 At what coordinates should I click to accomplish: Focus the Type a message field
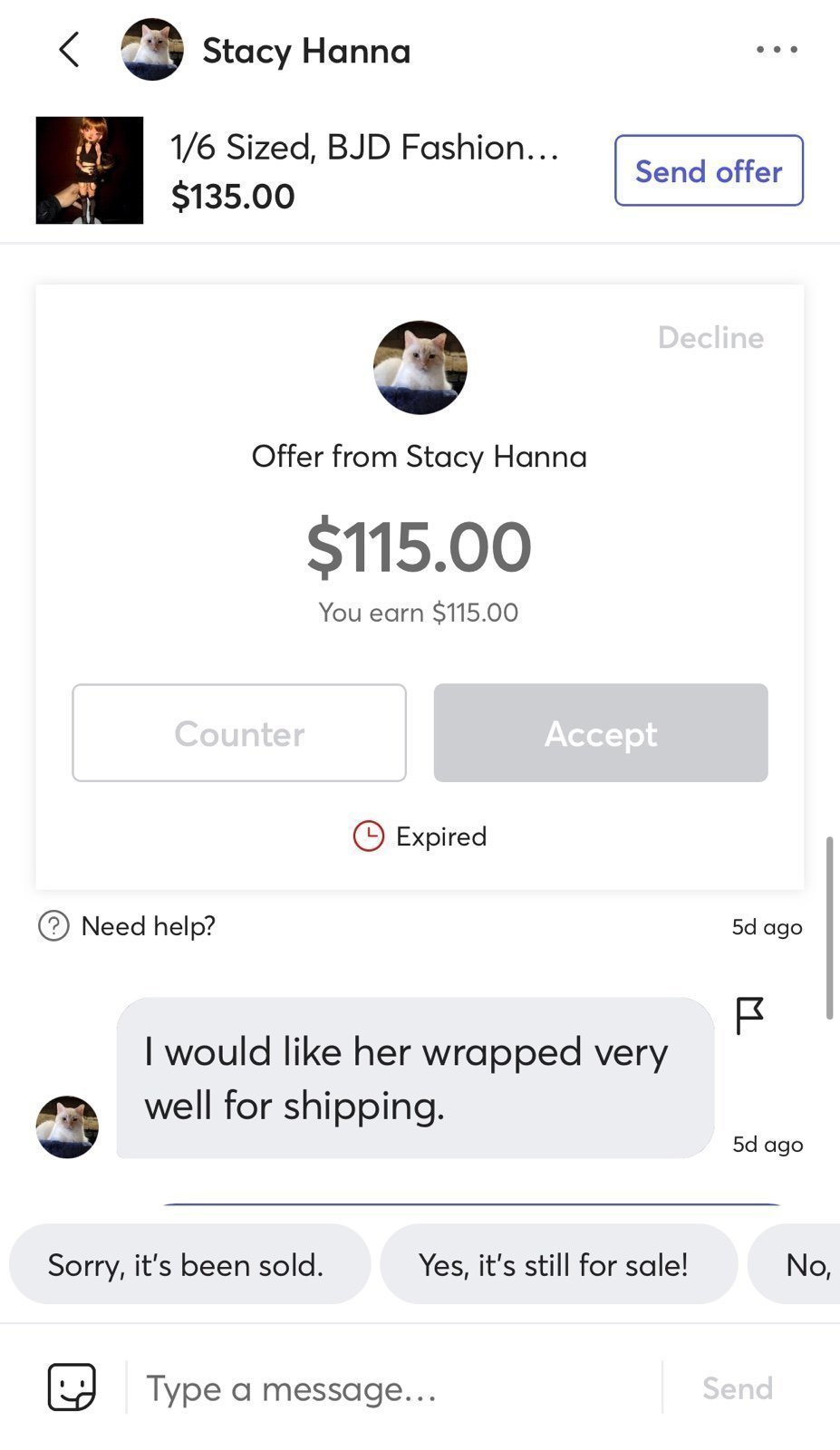tap(390, 1388)
